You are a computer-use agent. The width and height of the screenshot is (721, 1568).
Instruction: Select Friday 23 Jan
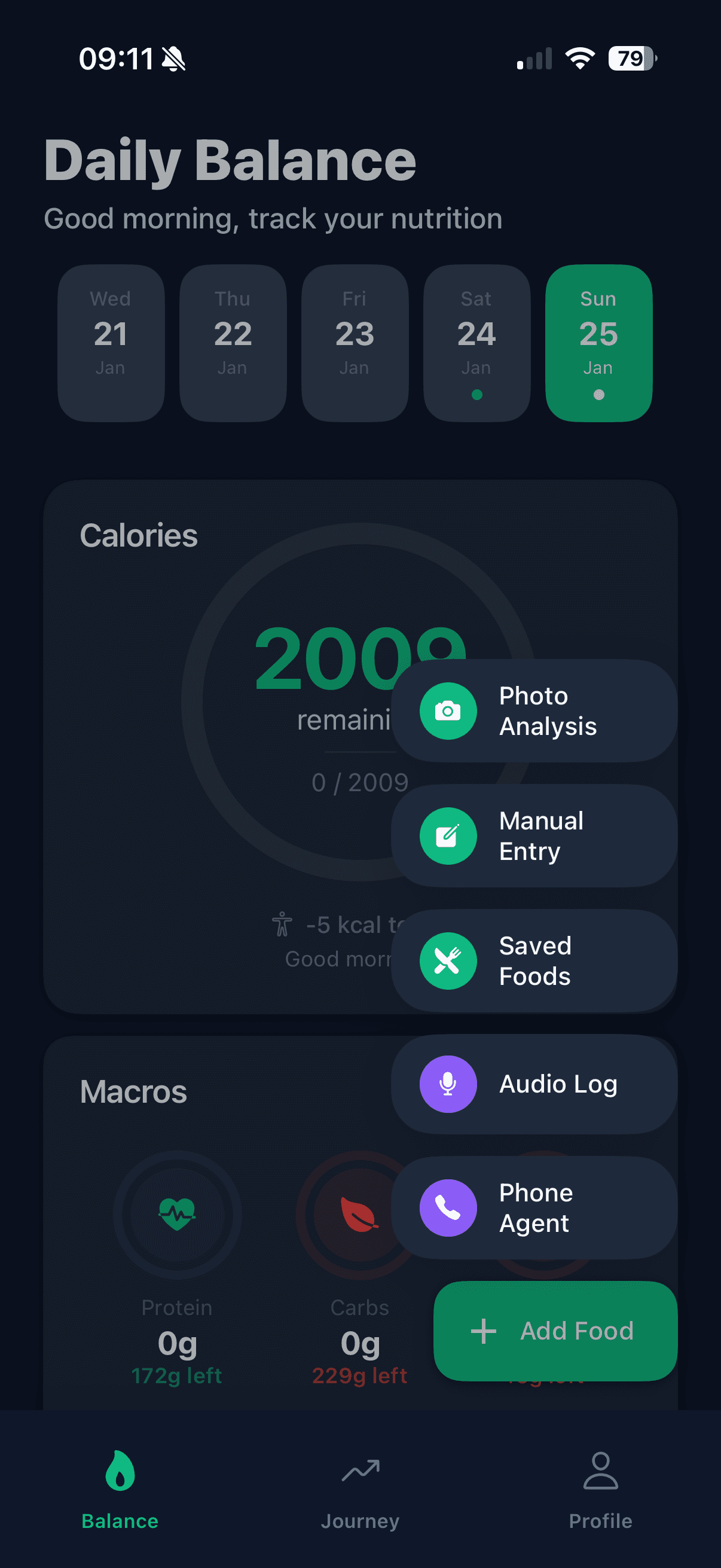355,343
